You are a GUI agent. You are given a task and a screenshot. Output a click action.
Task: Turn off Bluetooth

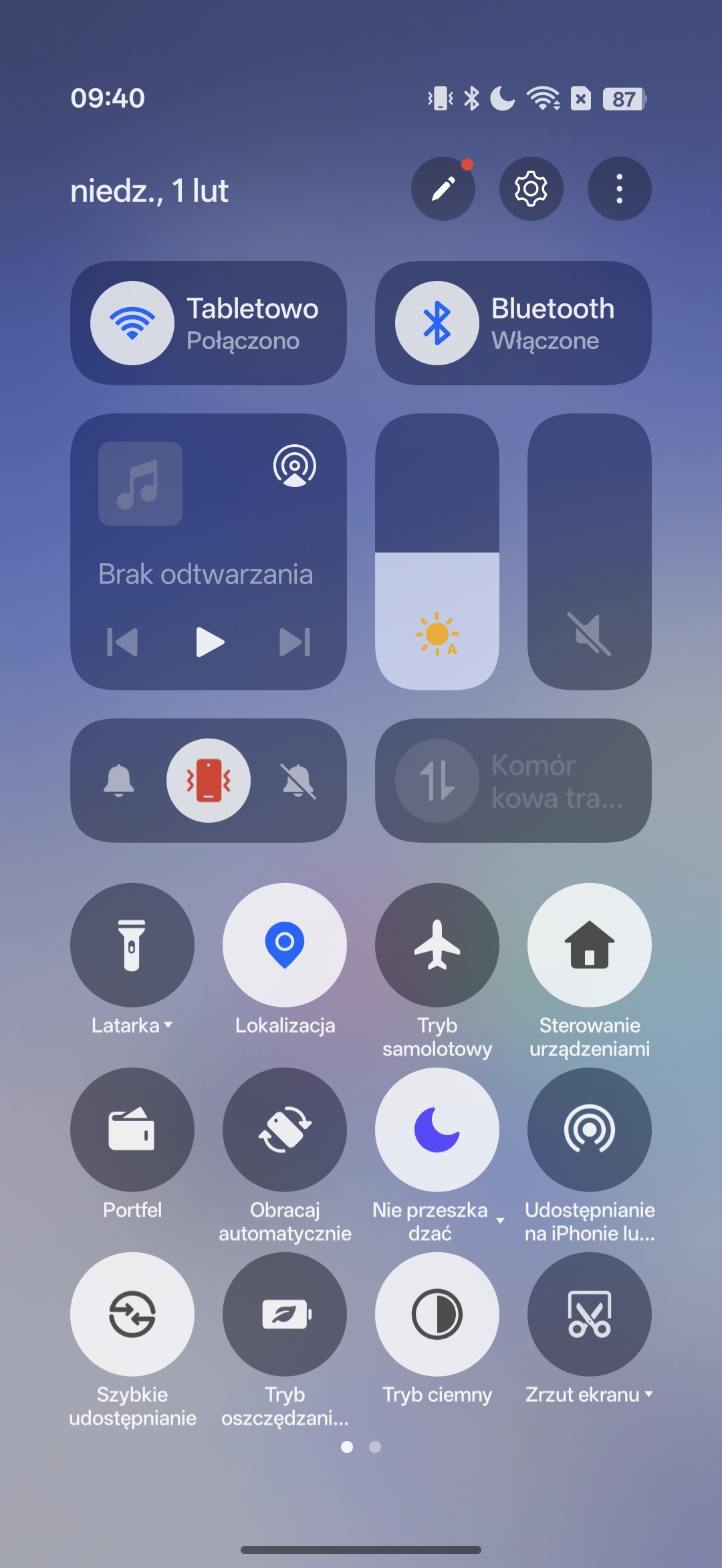[437, 323]
